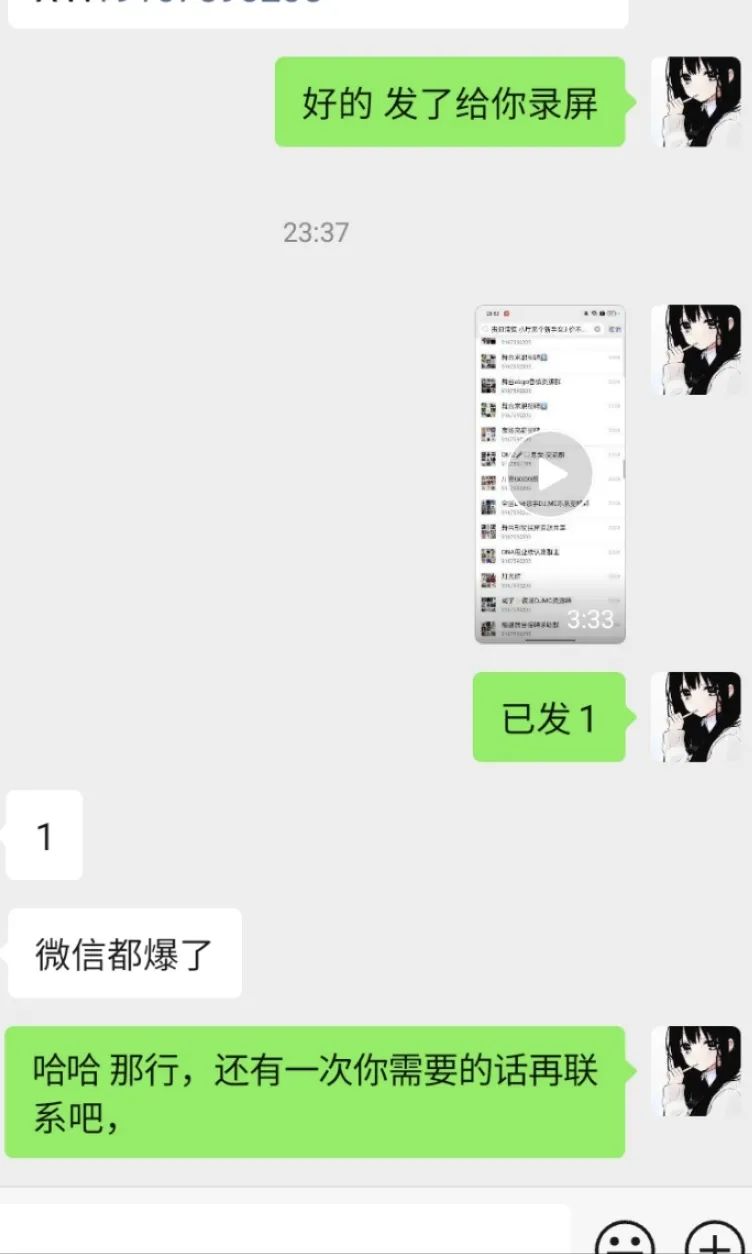The image size is (752, 1254).
Task: Tap the message input field
Action: click(x=285, y=1230)
